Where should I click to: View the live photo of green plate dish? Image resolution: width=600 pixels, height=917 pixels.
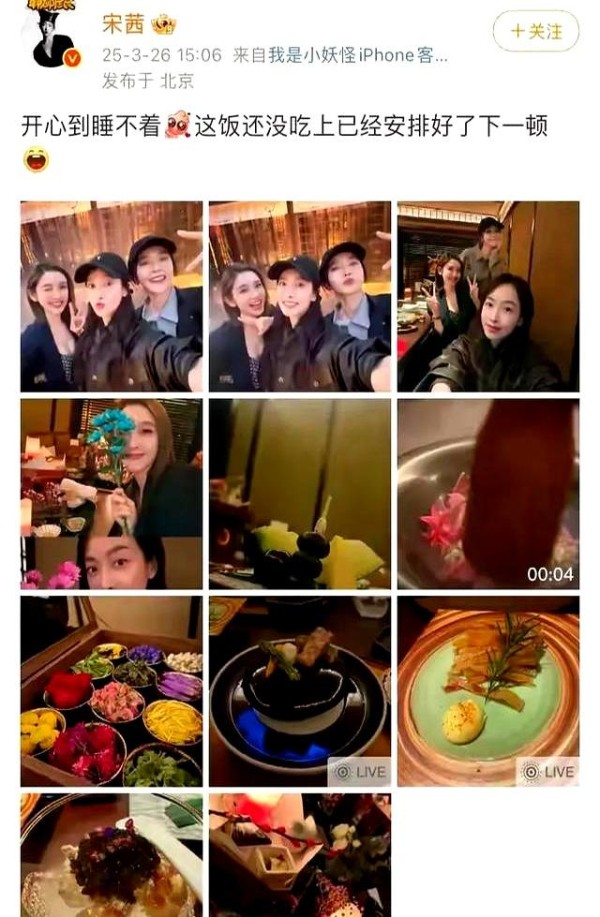click(488, 691)
